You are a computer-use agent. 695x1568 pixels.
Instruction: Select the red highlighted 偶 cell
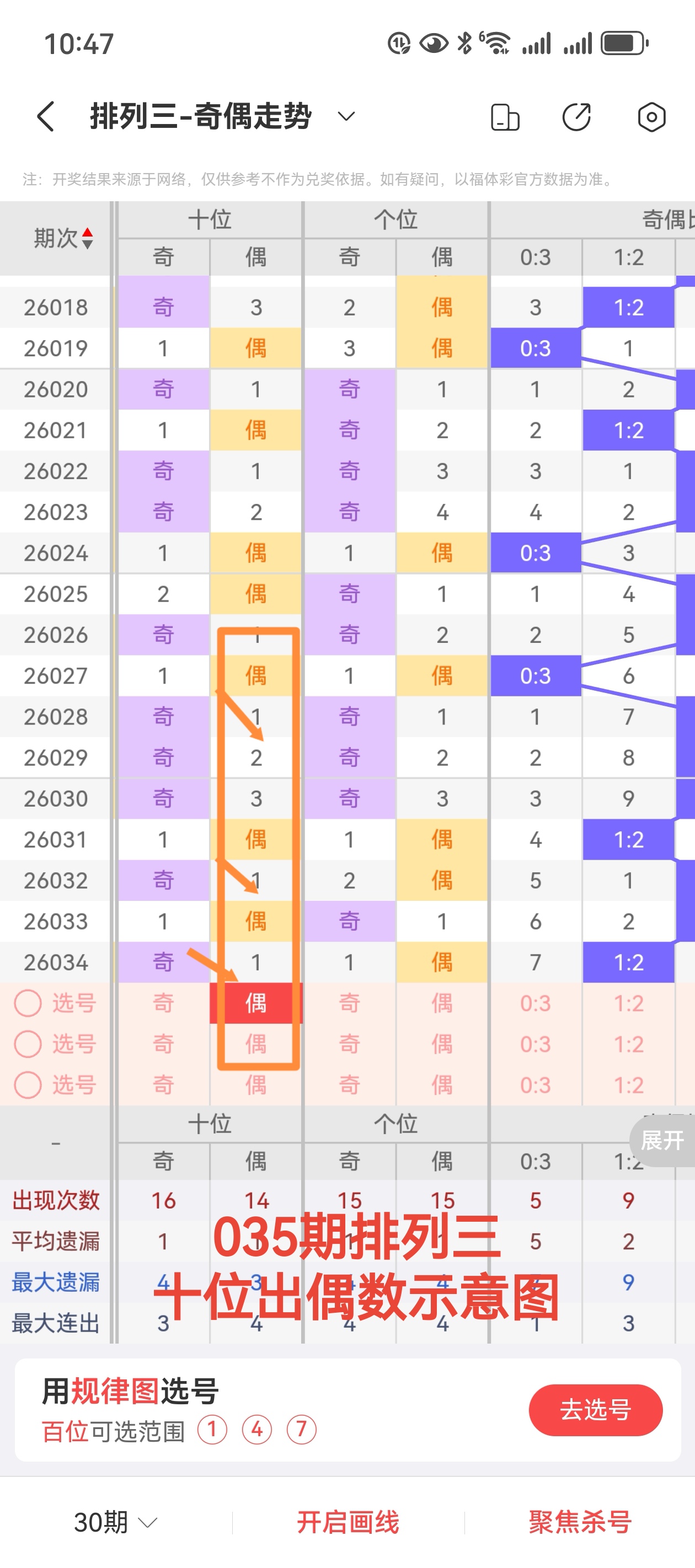point(256,1003)
